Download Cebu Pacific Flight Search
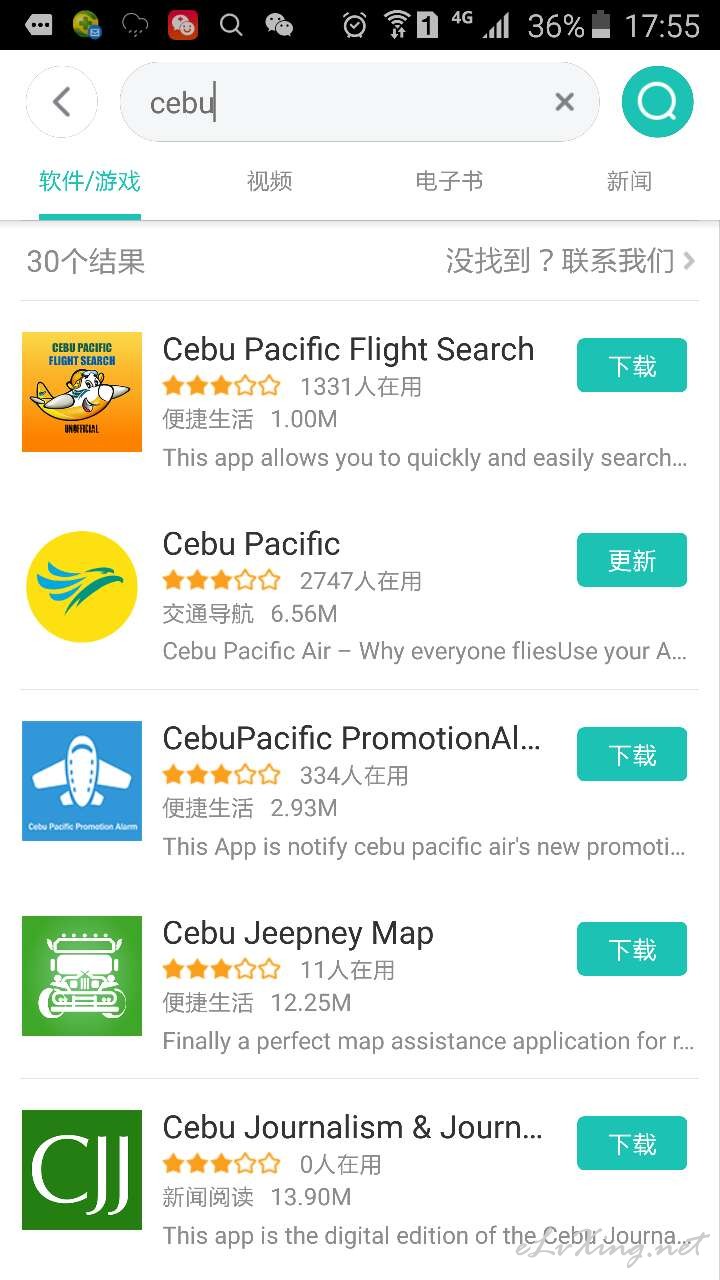The width and height of the screenshot is (720, 1280). pyautogui.click(x=632, y=366)
